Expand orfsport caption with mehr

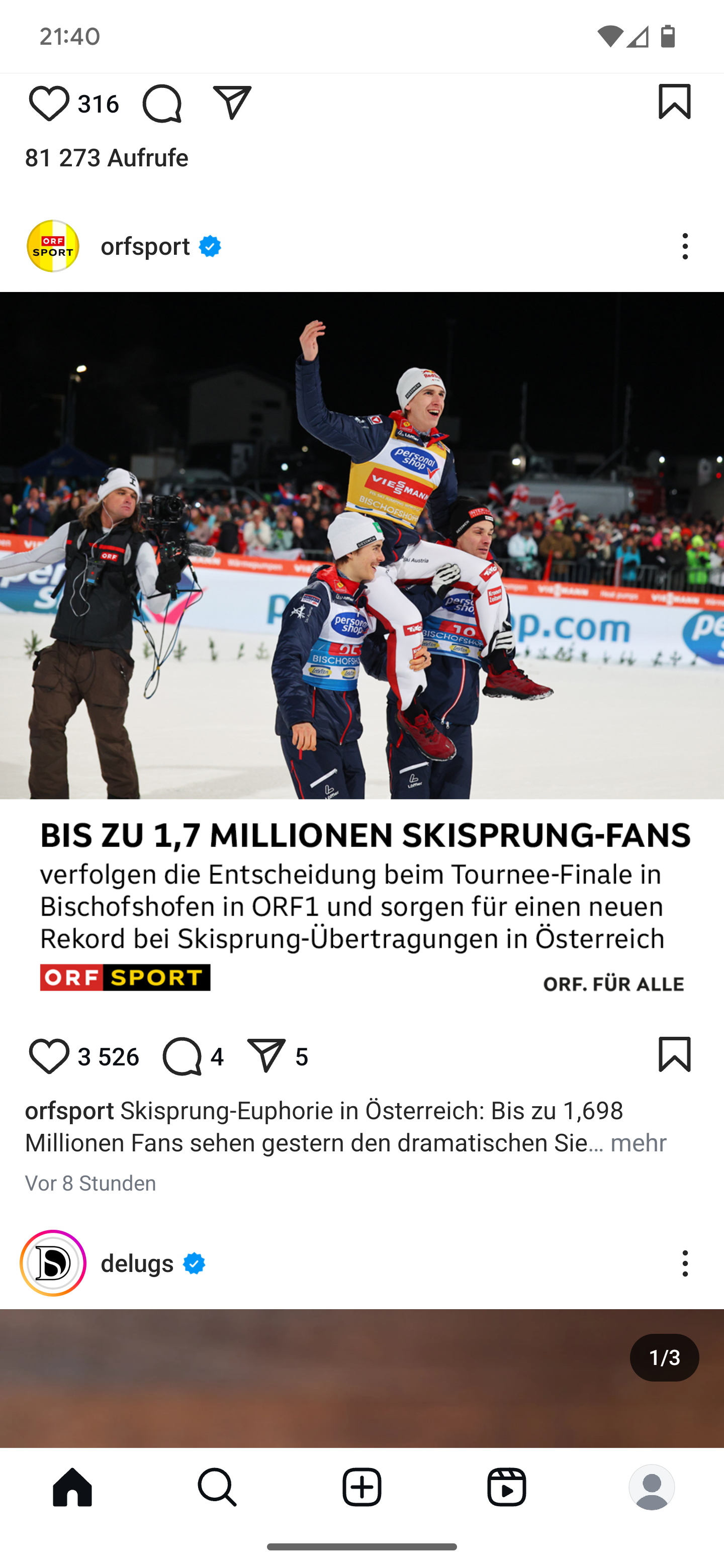coord(638,1142)
